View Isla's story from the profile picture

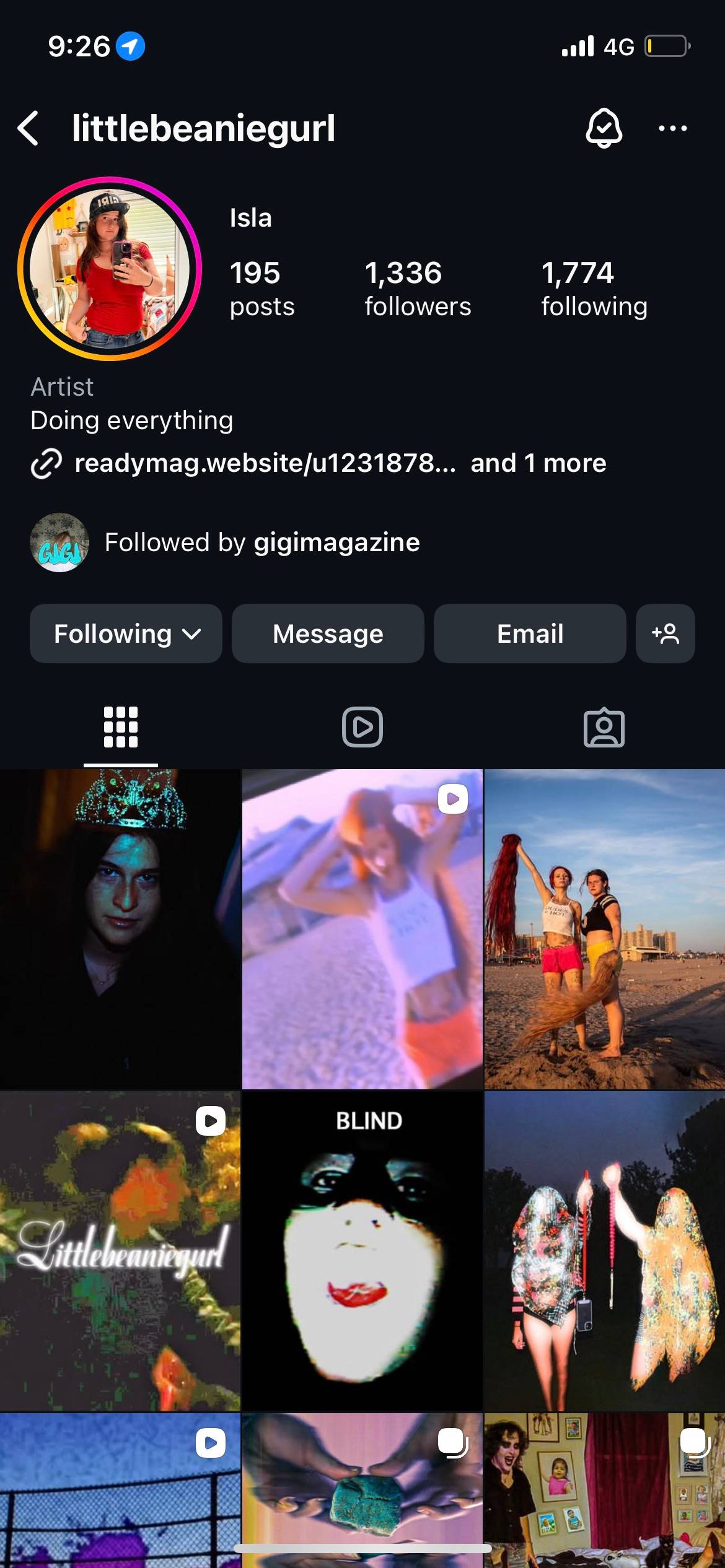(110, 269)
